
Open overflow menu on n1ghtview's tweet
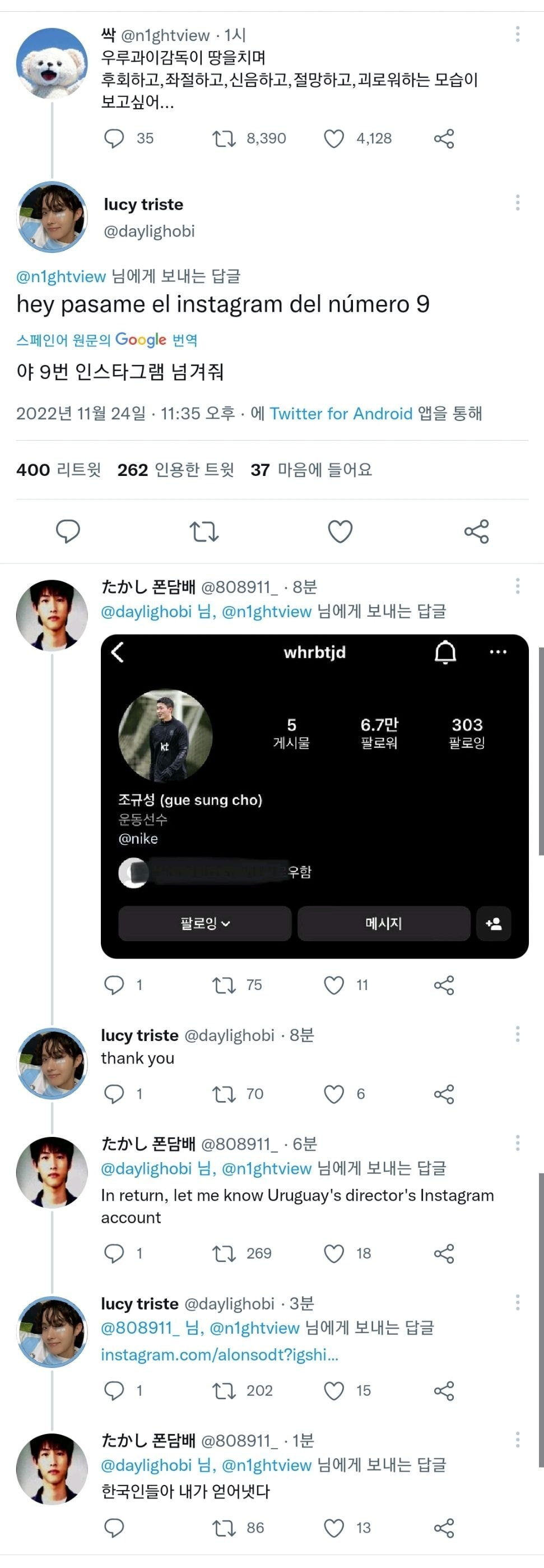tap(517, 34)
